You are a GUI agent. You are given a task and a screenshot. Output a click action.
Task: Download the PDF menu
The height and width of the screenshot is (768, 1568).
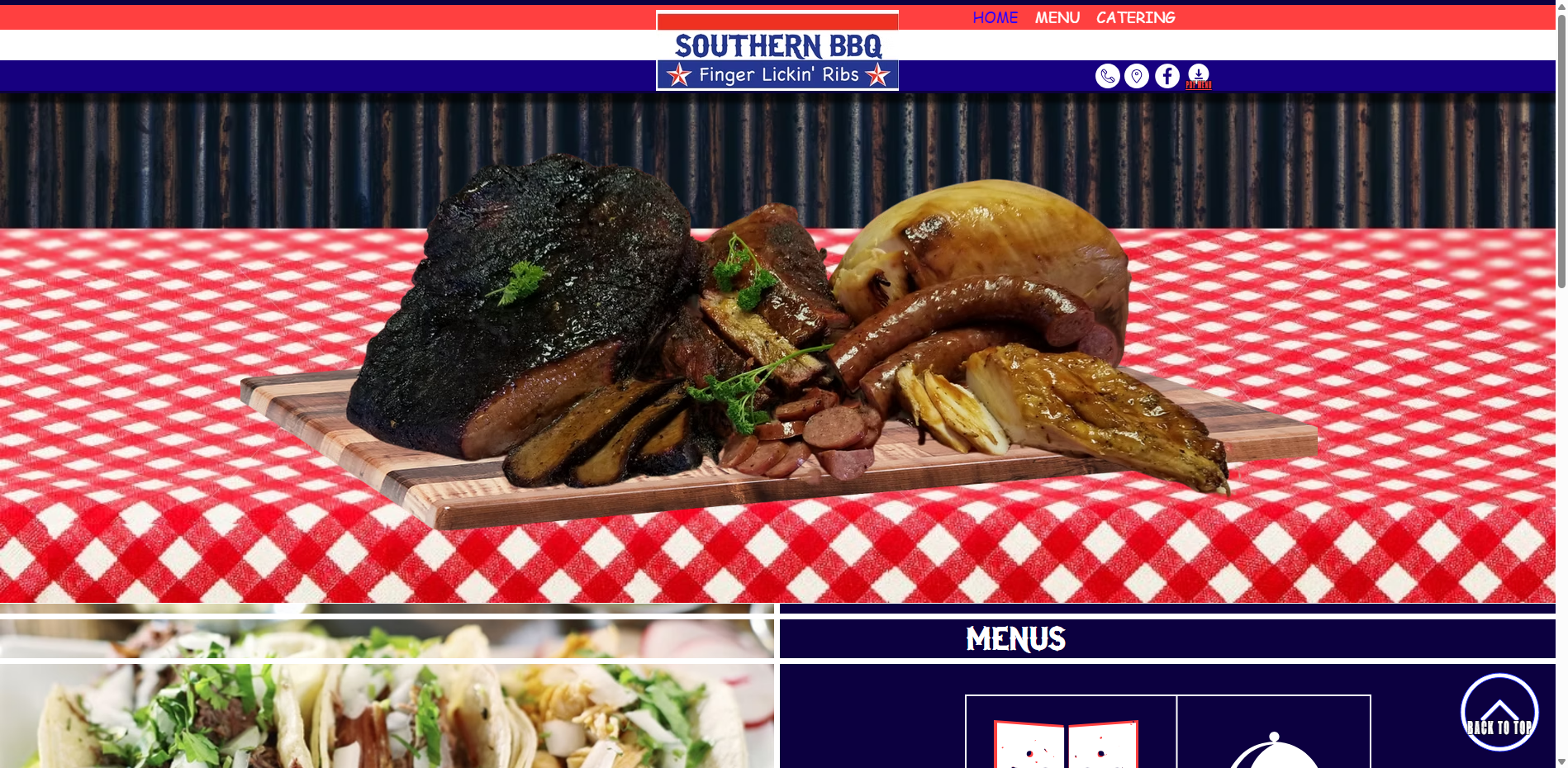1198,76
